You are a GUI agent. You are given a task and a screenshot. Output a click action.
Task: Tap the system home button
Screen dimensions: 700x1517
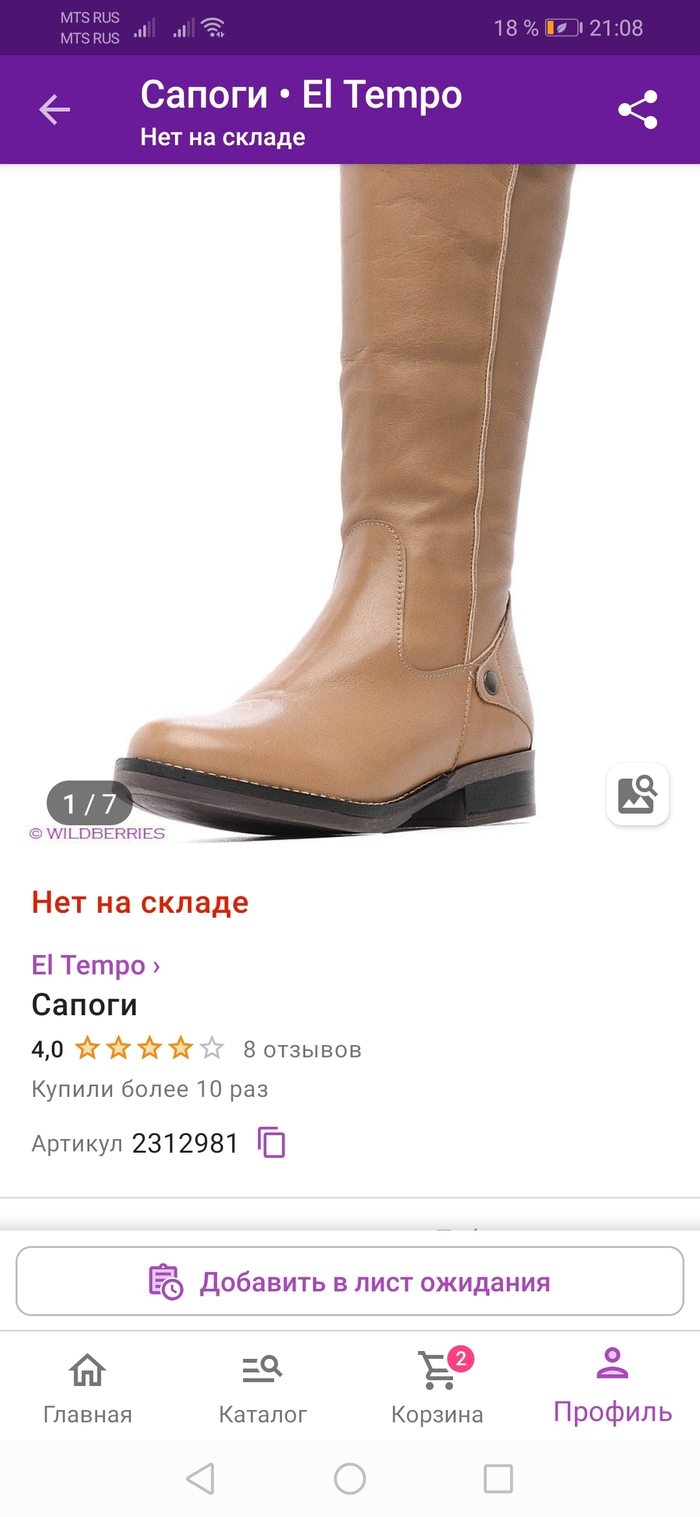(x=350, y=1478)
